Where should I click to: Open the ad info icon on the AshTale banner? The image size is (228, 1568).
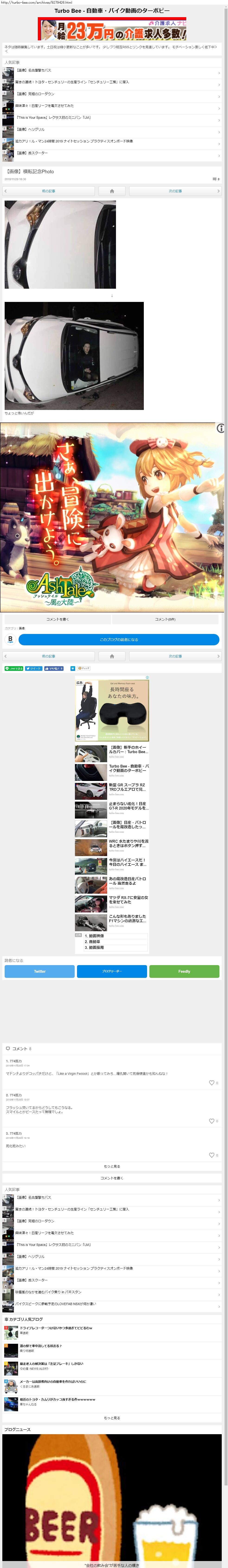coord(221,429)
